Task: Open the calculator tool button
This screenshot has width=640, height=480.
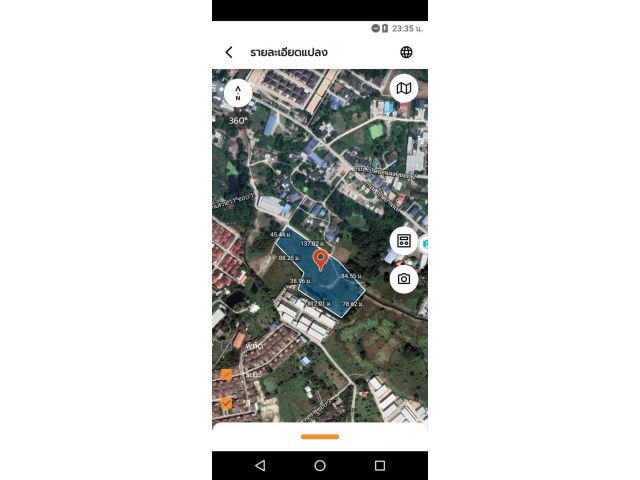Action: tap(404, 241)
